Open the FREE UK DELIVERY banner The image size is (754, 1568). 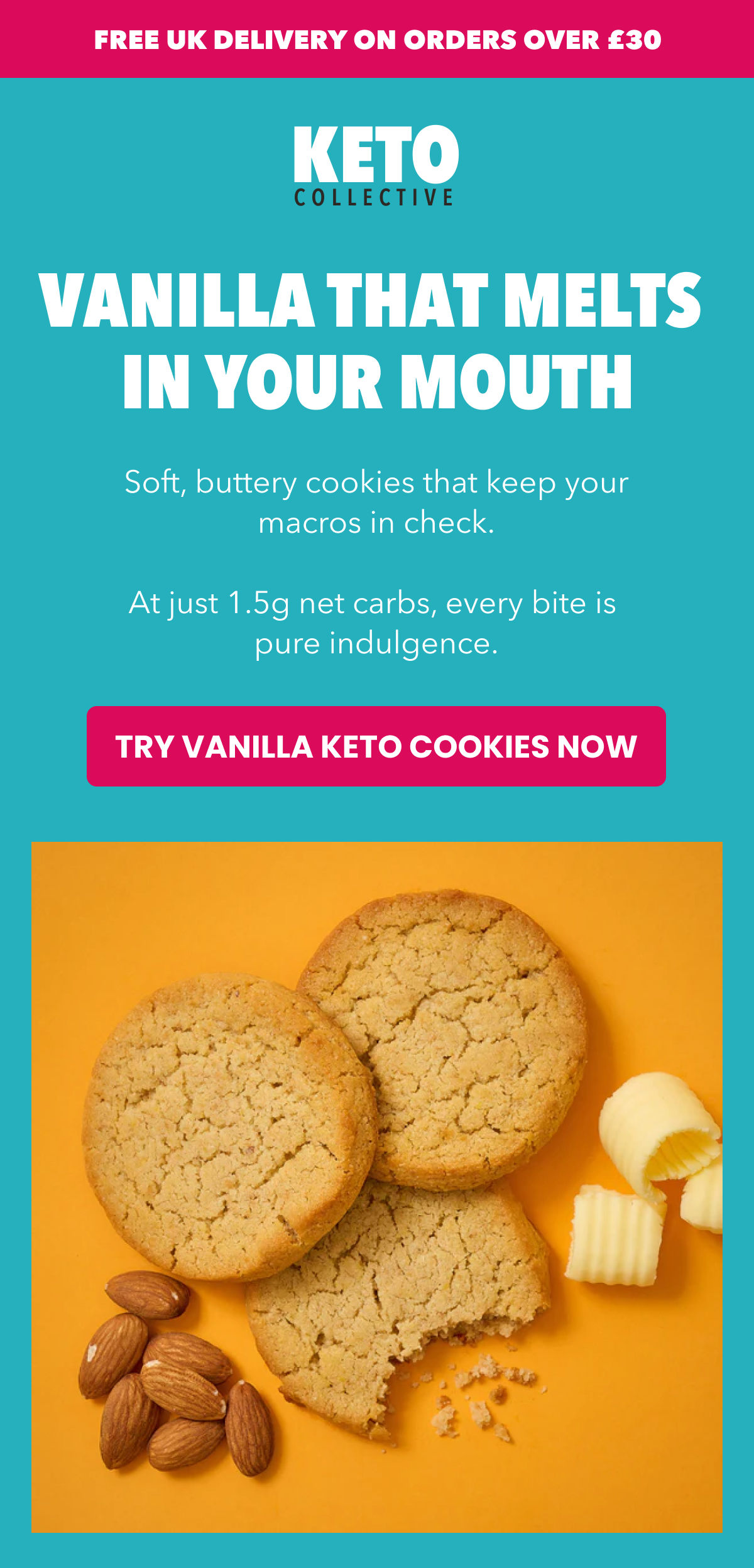[x=377, y=40]
